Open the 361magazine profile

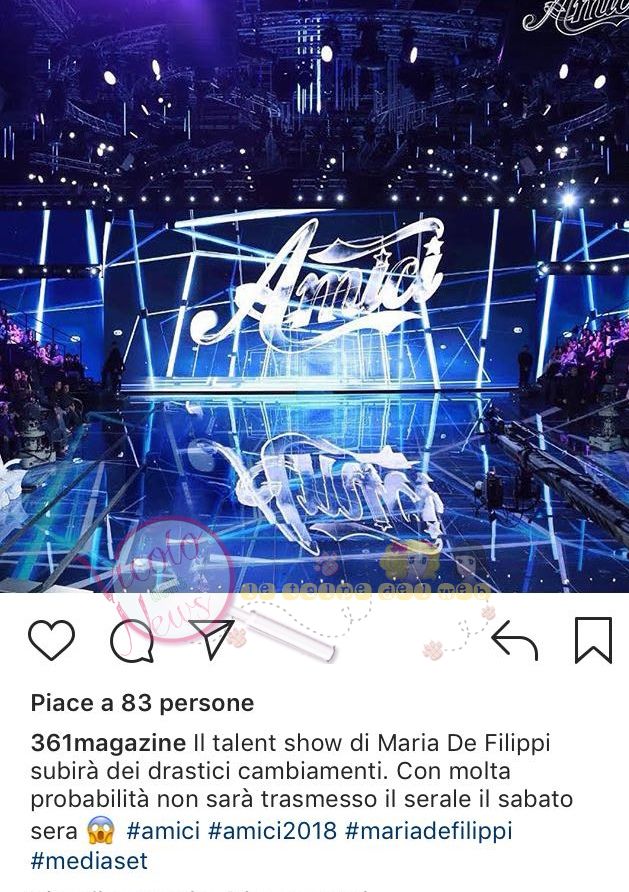108,744
